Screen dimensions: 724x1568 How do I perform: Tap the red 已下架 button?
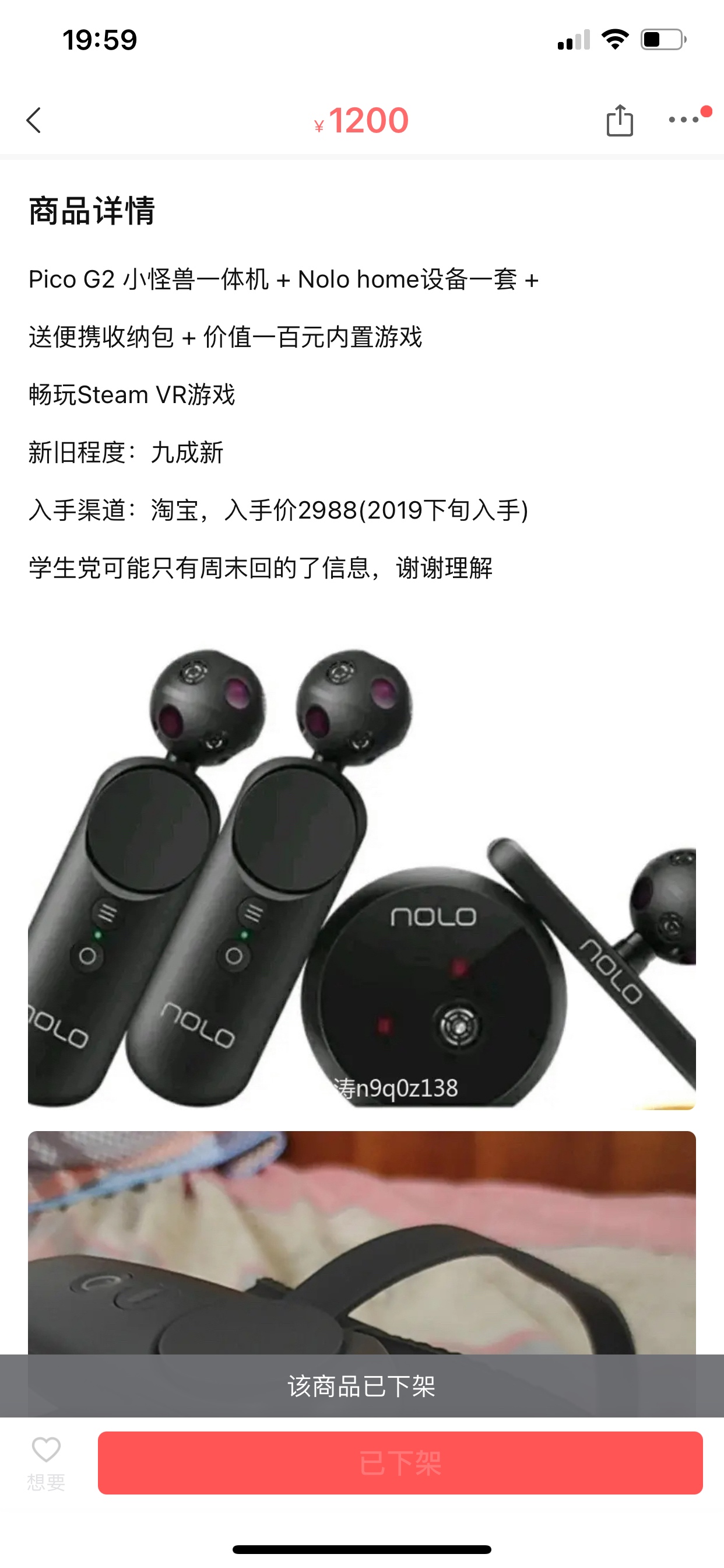(400, 1462)
